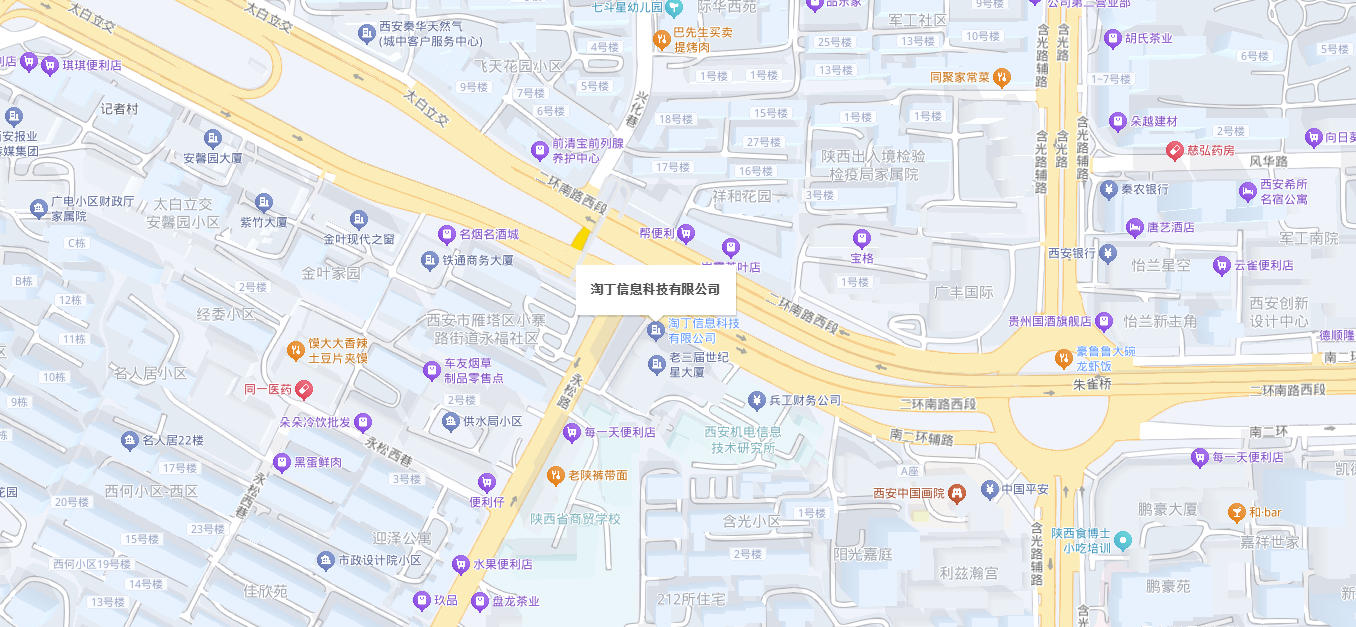Screen dimensions: 1356x627
Task: Select the 秦农银行 bank marker
Action: coord(1108,189)
